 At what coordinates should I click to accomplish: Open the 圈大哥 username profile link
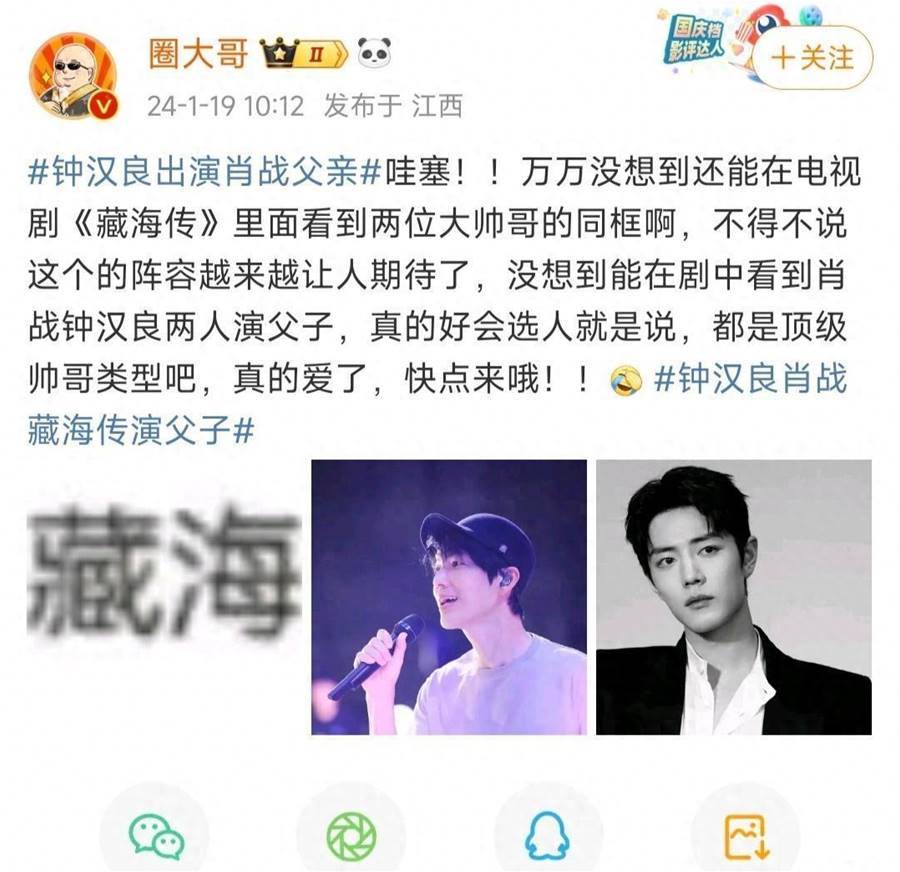197,53
